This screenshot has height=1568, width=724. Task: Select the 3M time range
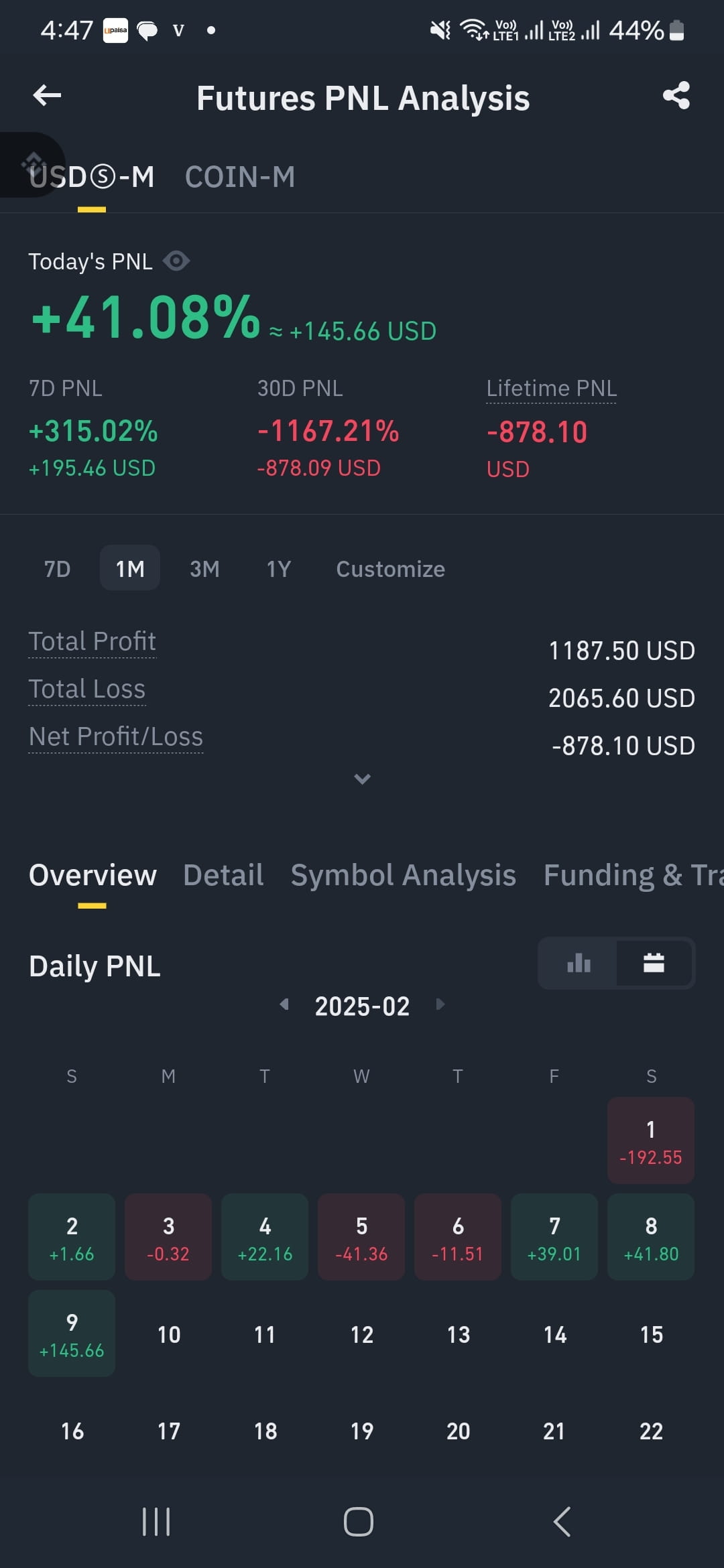pos(204,569)
